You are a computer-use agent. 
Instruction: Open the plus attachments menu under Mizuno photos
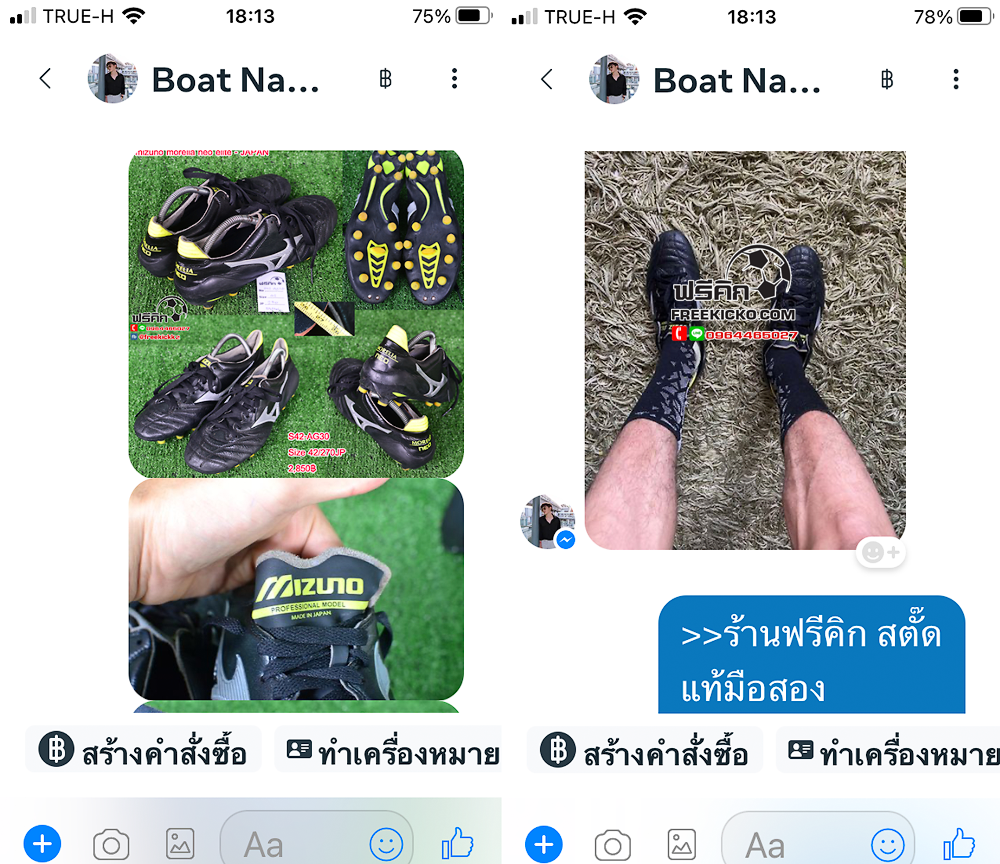(x=43, y=844)
